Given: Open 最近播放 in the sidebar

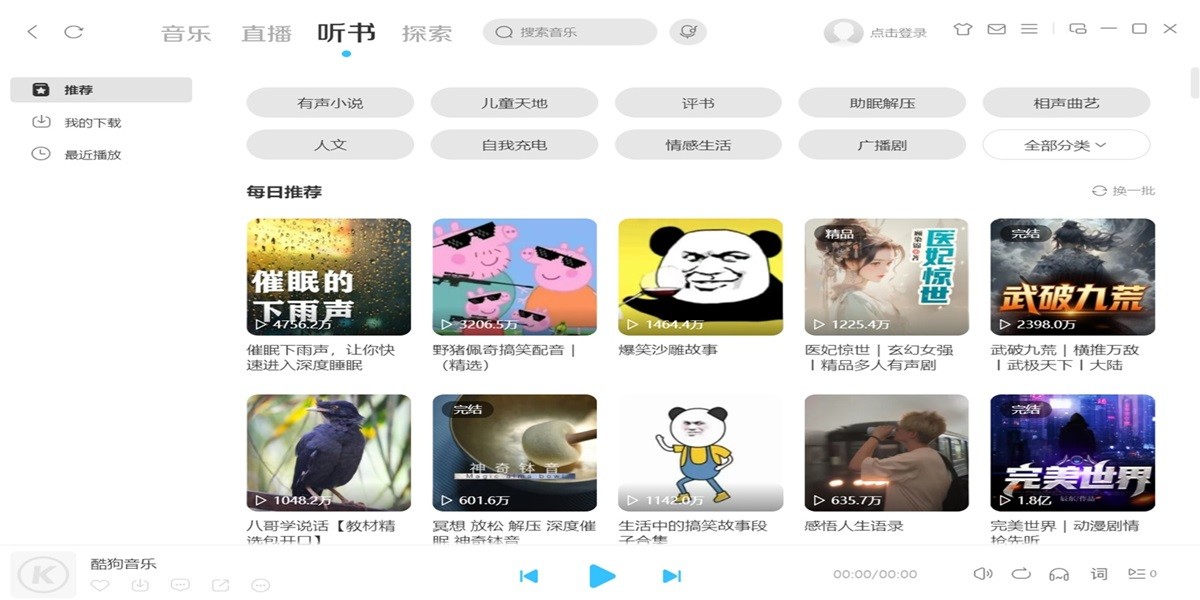Looking at the screenshot, I should coord(92,155).
